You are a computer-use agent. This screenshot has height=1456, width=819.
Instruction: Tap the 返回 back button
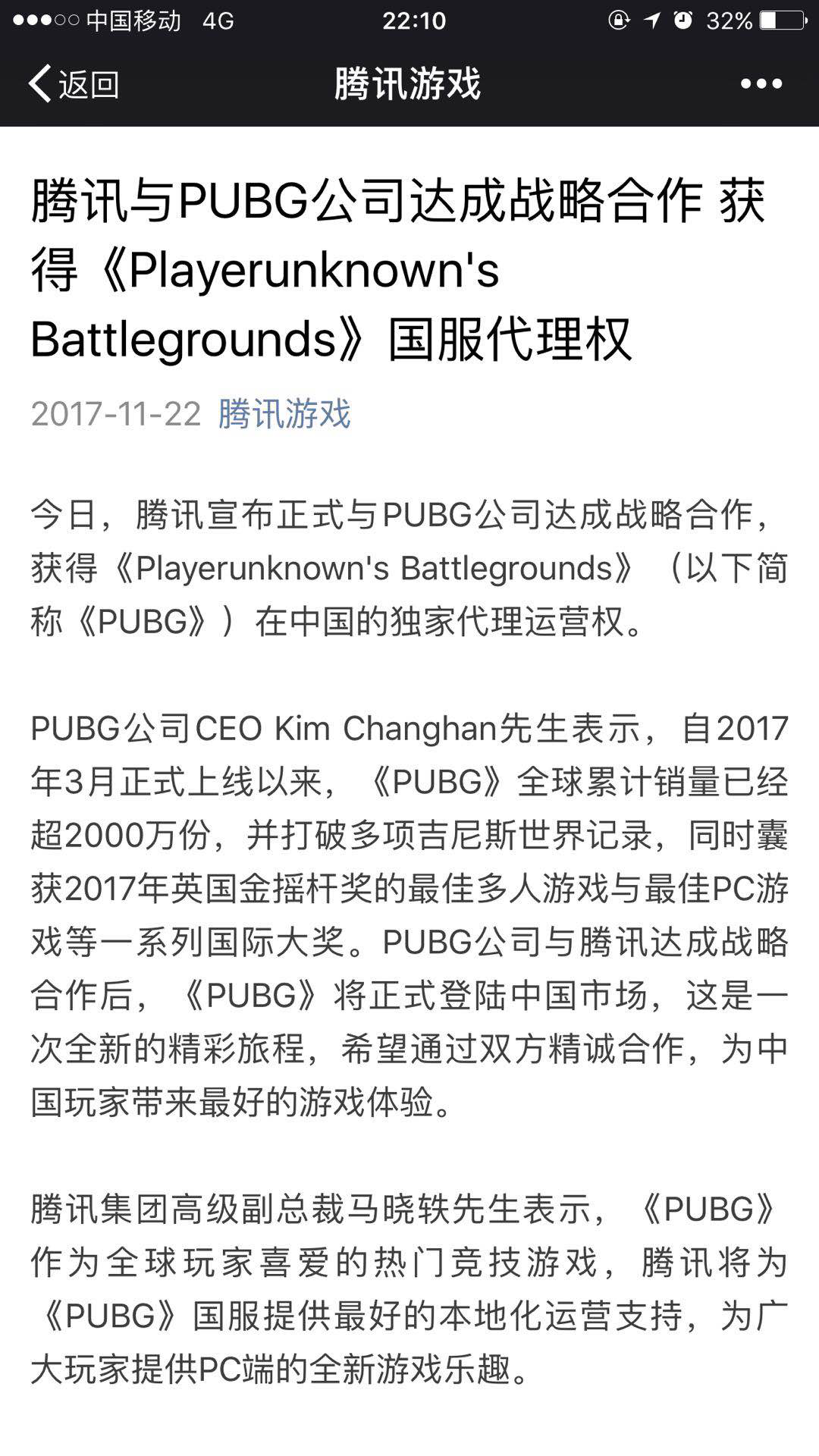(74, 83)
